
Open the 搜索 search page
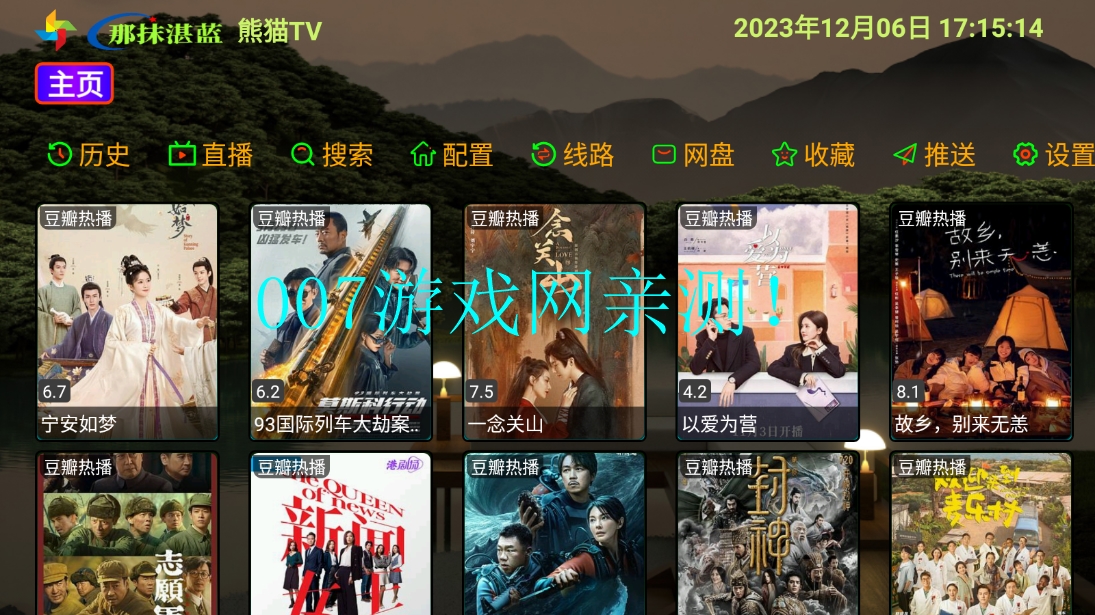point(332,155)
